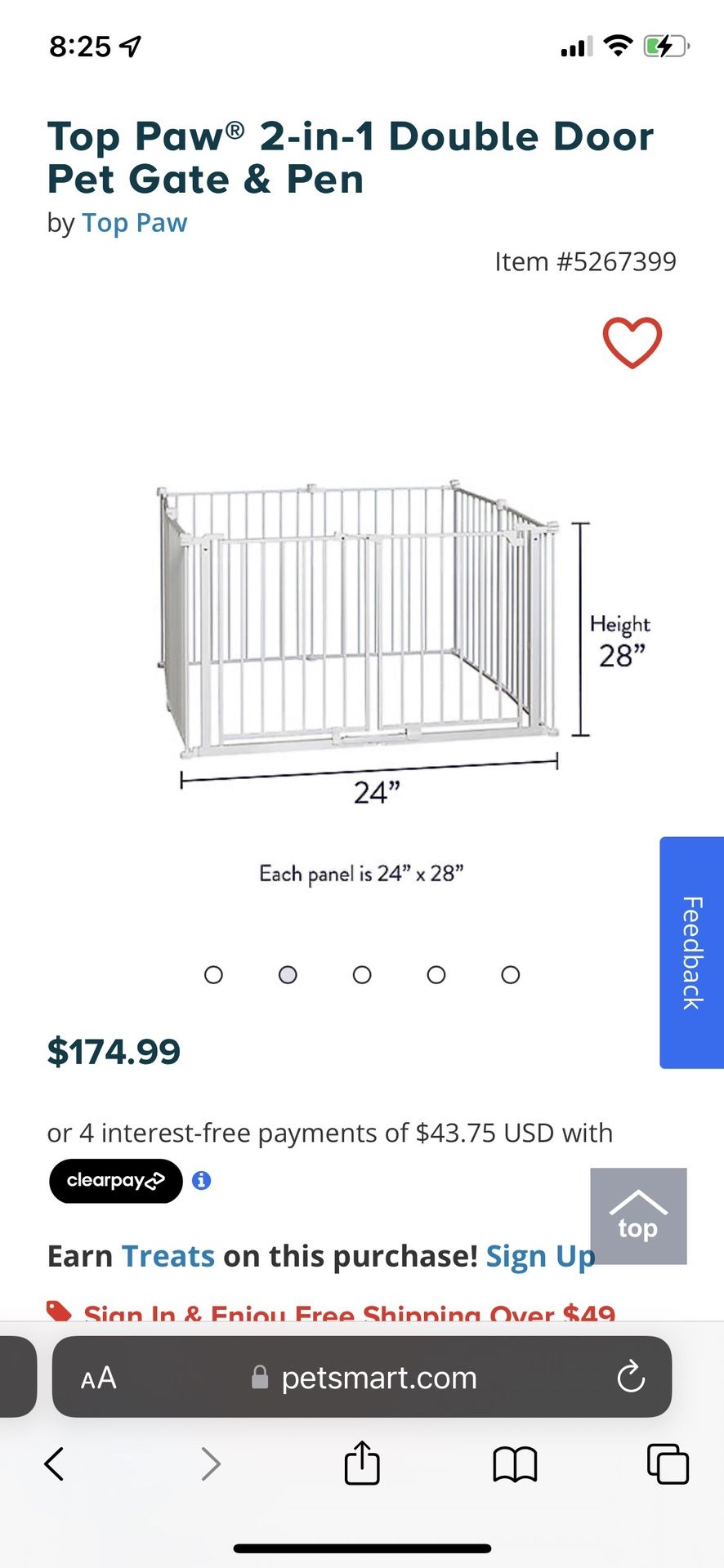This screenshot has height=1568, width=724.
Task: Show the first product image dot
Action: (213, 974)
